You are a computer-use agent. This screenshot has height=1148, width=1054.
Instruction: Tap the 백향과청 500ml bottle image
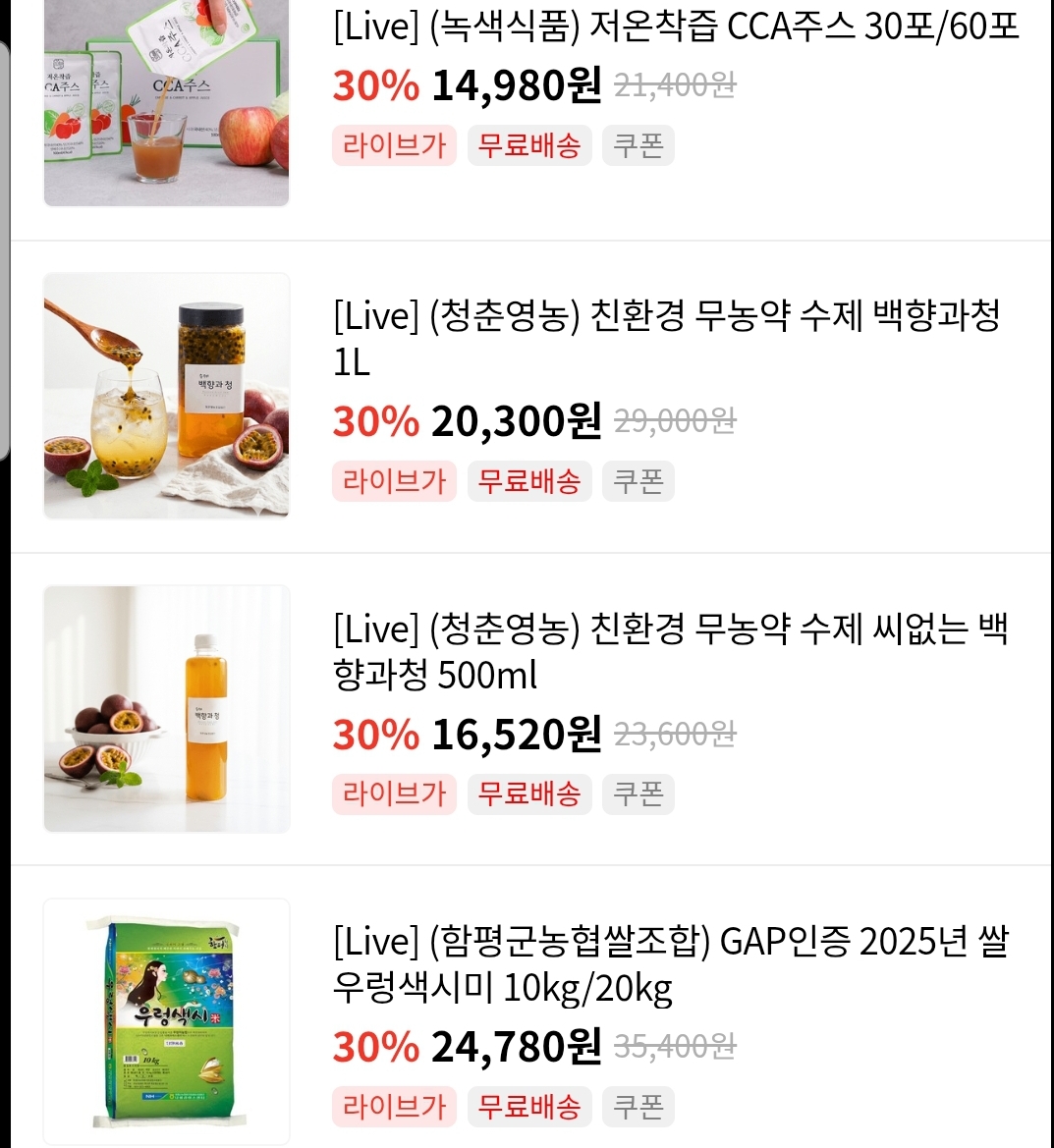166,708
